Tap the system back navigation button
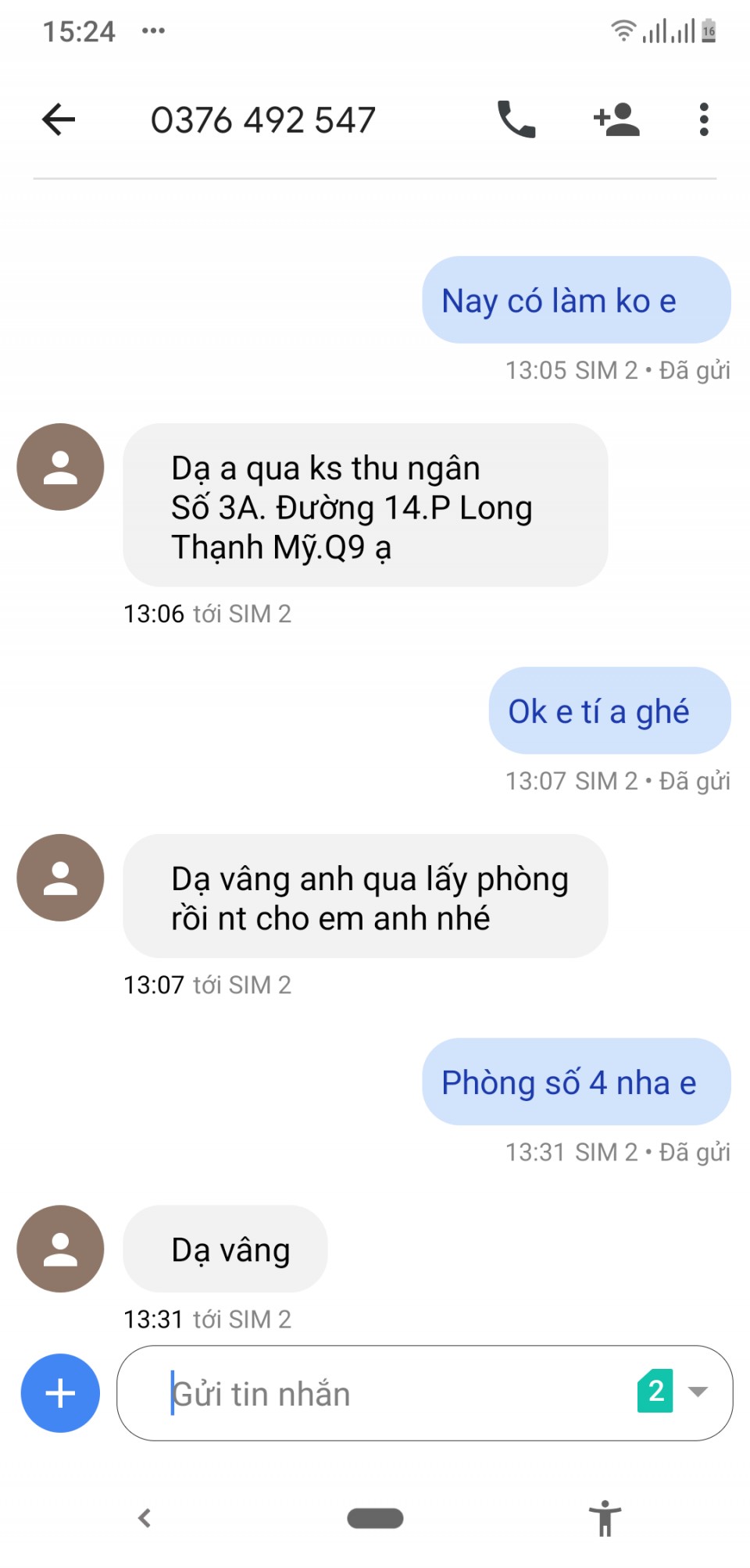 [145, 1518]
